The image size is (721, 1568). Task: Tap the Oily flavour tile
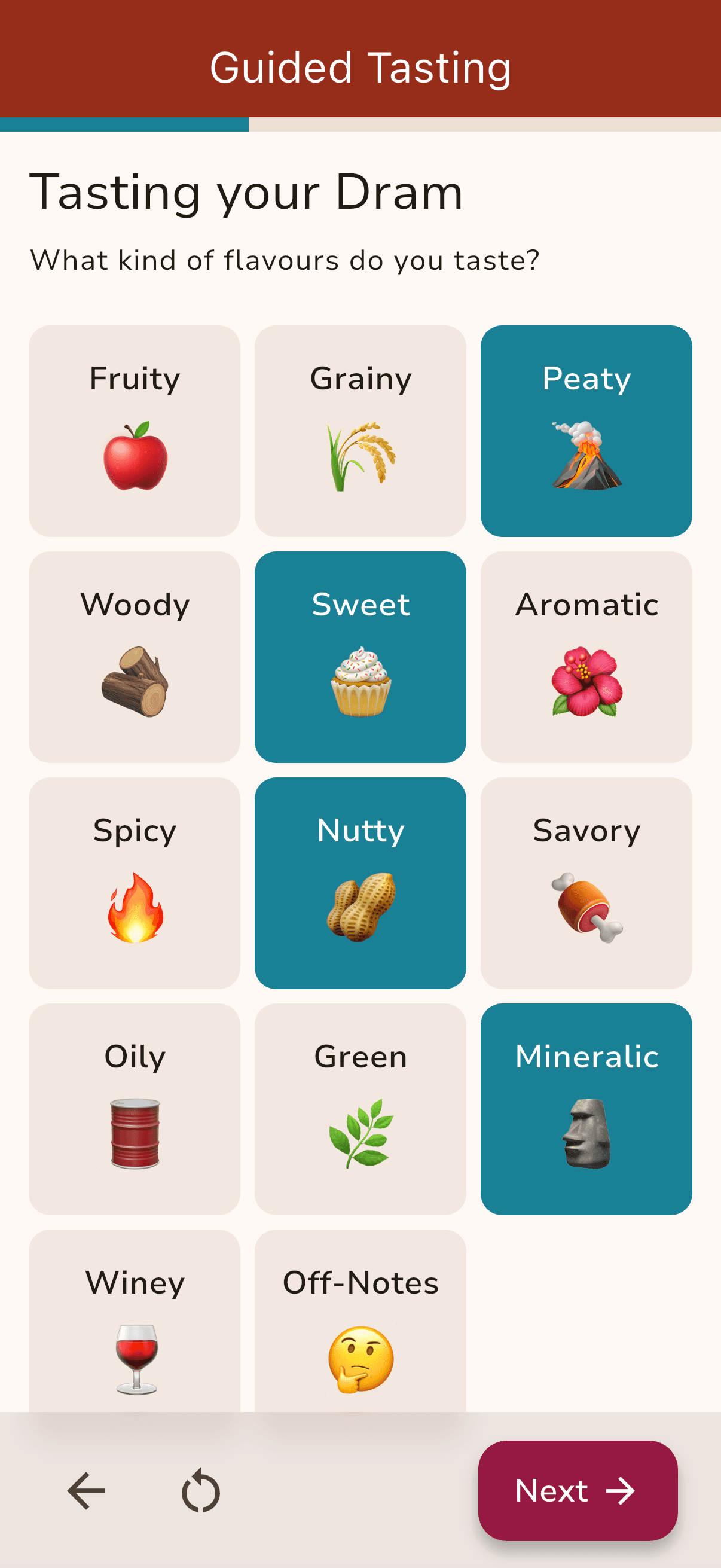tap(135, 1109)
